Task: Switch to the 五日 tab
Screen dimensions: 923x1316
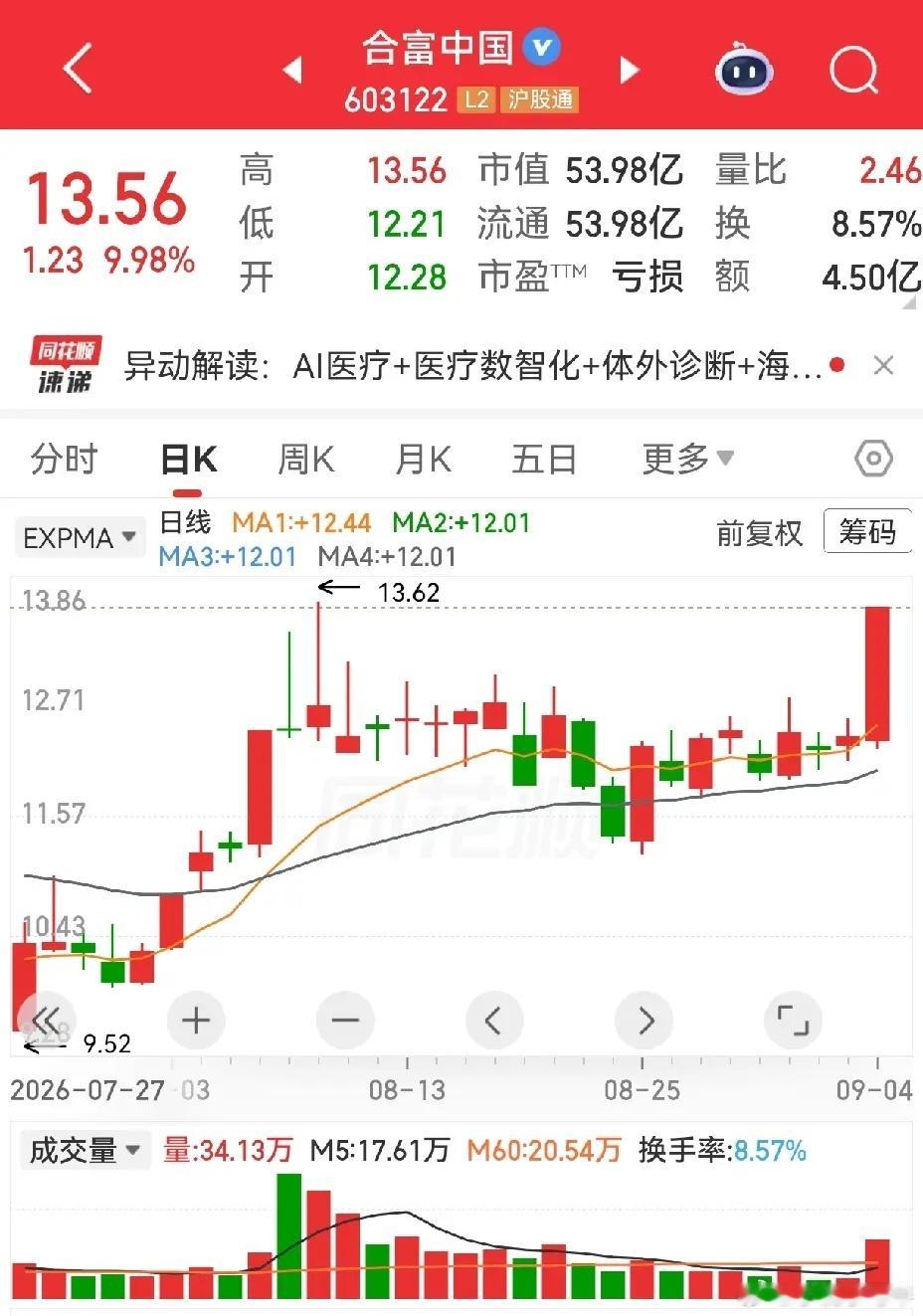Action: [x=544, y=460]
